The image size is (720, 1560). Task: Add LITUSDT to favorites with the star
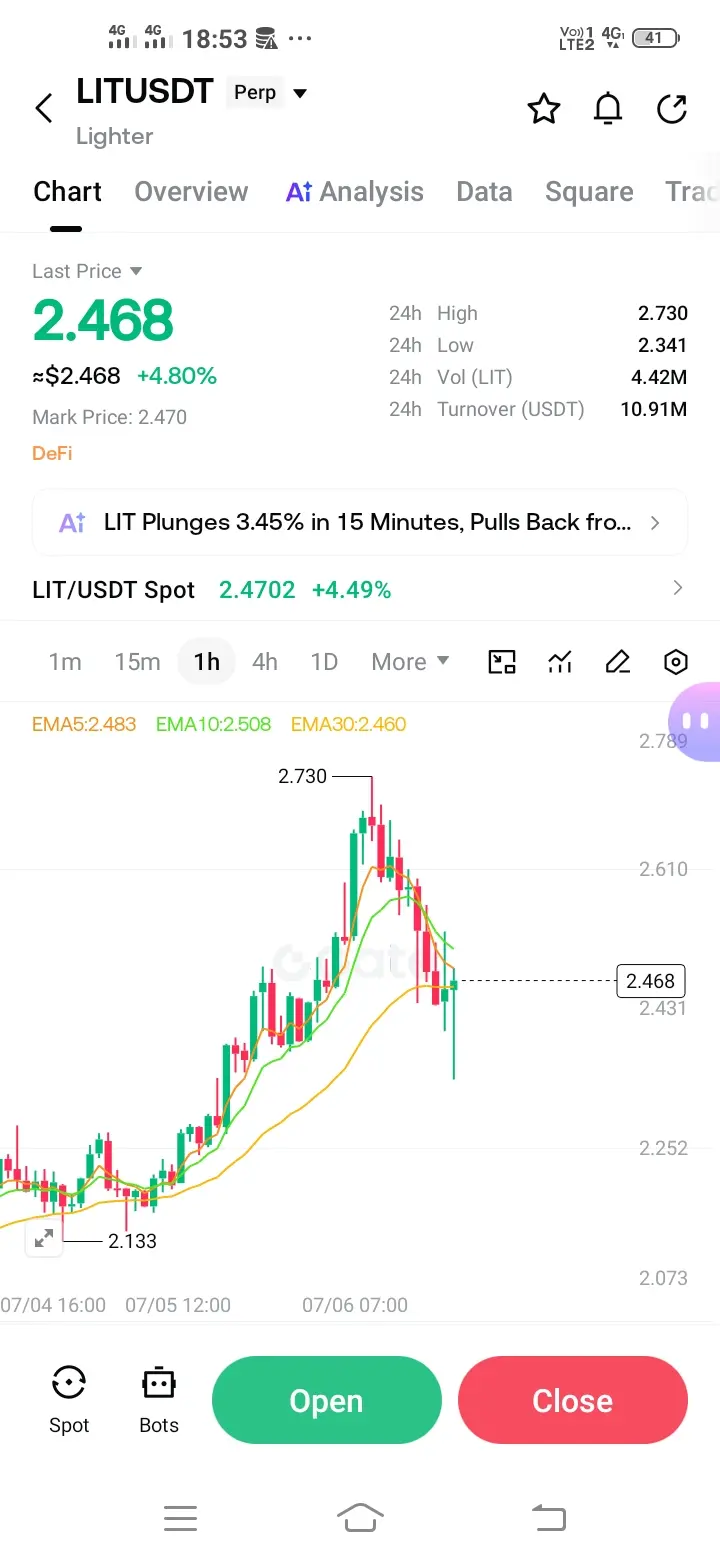(544, 108)
